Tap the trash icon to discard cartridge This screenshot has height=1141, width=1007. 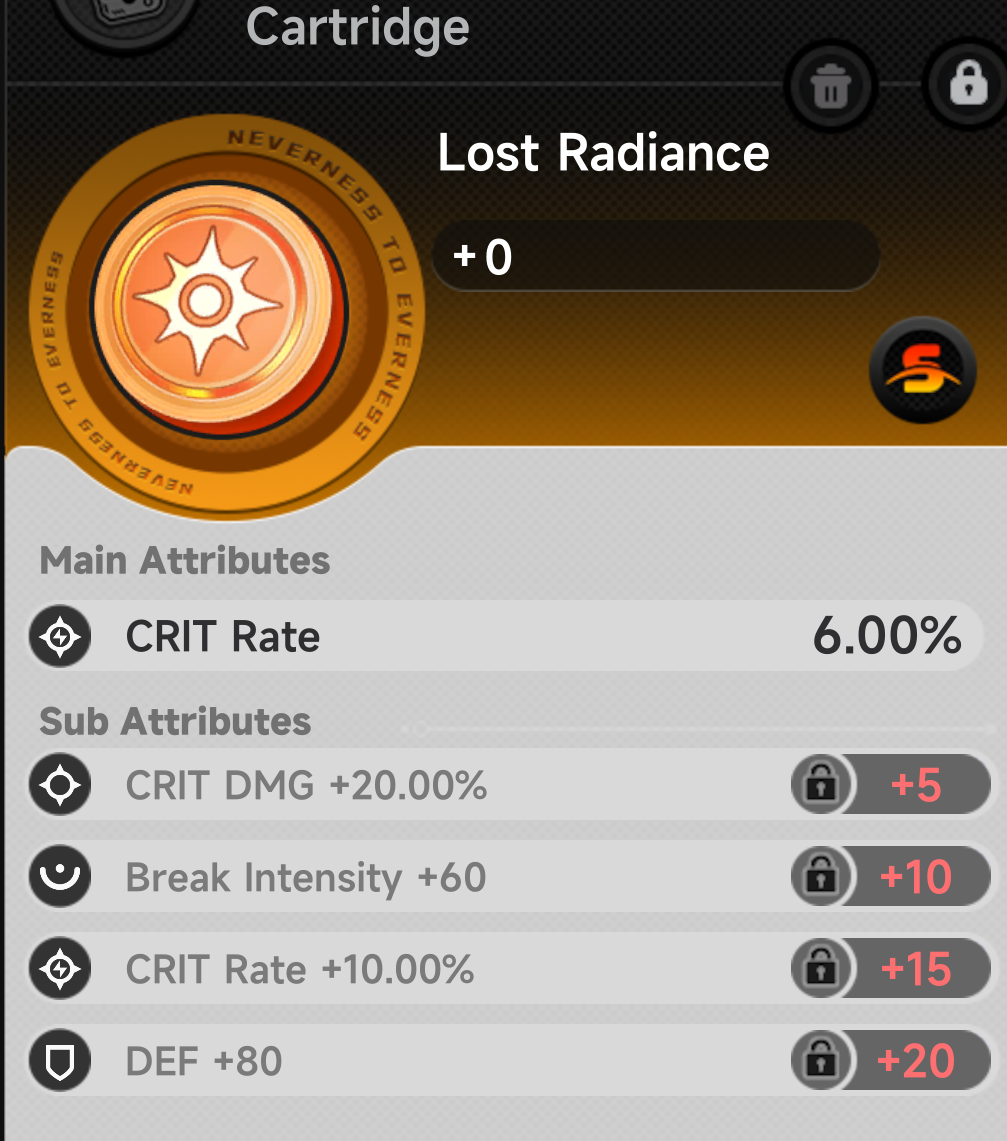pos(830,86)
